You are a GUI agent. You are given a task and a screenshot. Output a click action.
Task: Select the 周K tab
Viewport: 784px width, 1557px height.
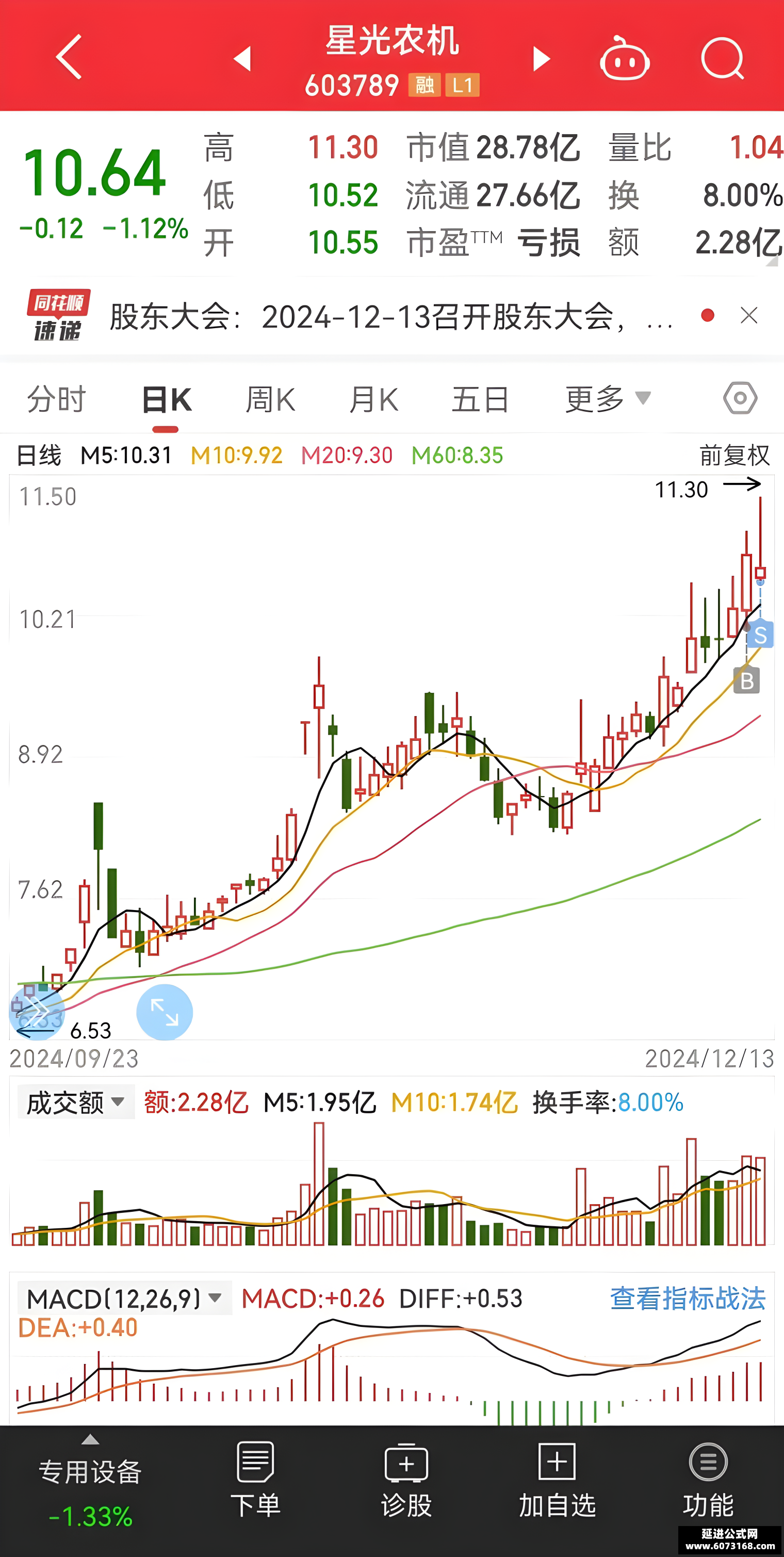pos(270,399)
